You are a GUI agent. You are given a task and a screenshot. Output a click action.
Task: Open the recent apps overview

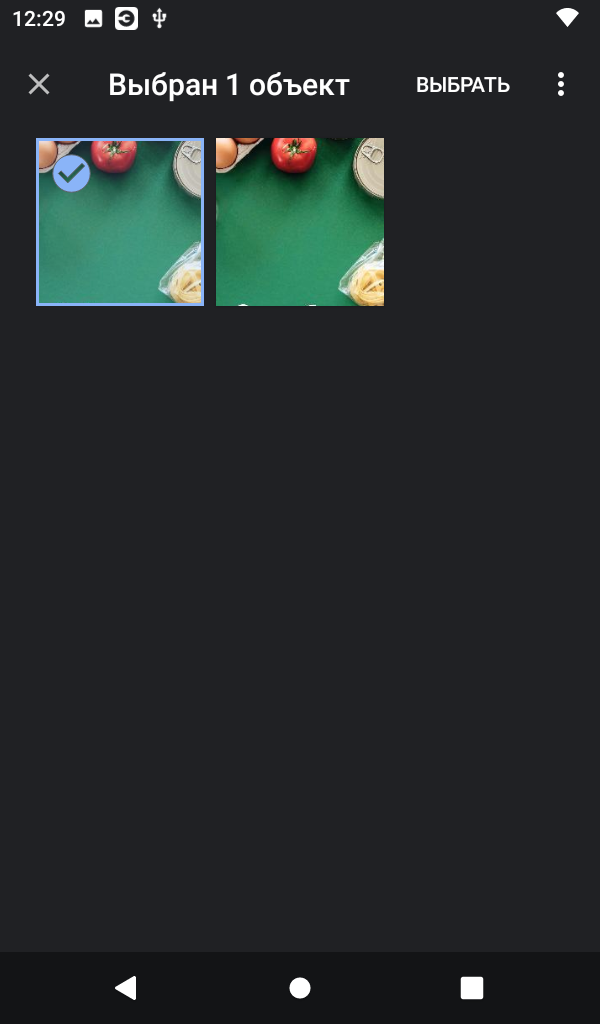(x=472, y=988)
